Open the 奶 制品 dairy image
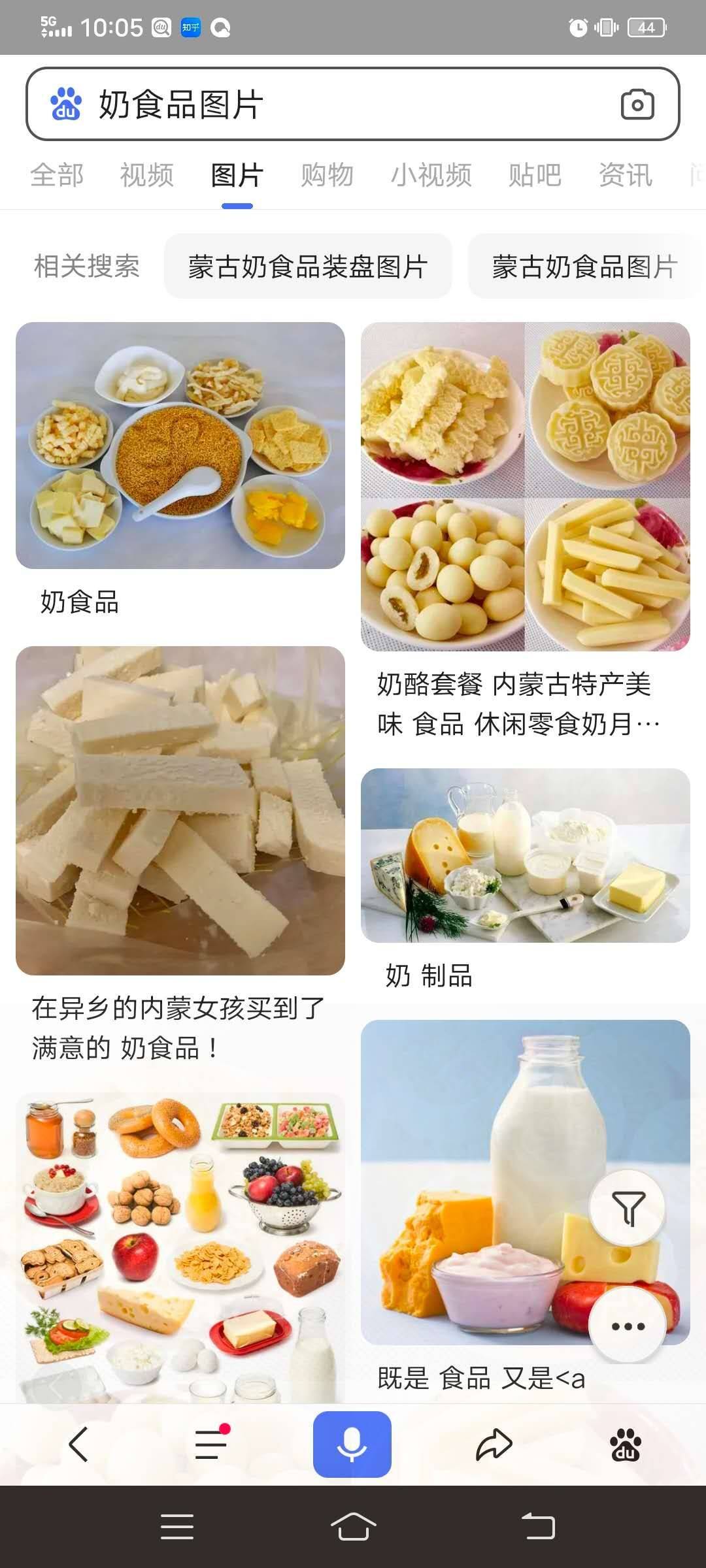The width and height of the screenshot is (706, 1568). tap(526, 855)
